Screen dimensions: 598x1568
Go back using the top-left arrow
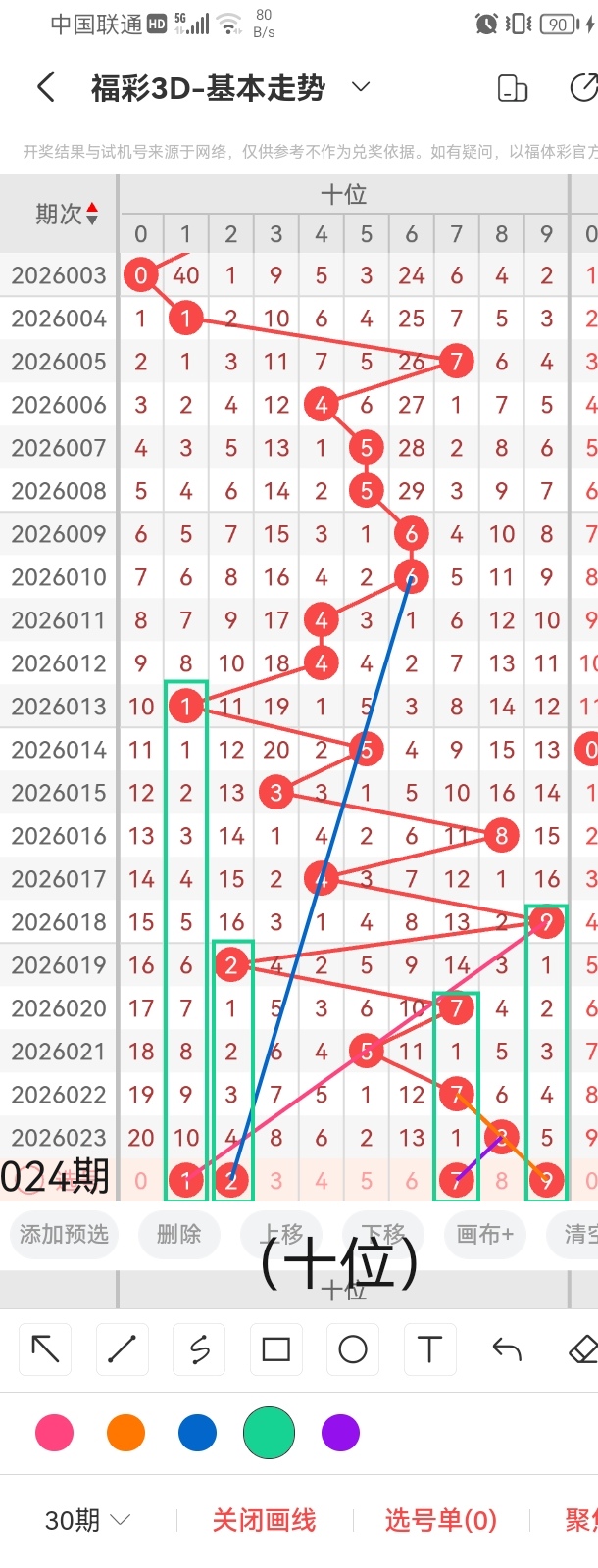[45, 87]
